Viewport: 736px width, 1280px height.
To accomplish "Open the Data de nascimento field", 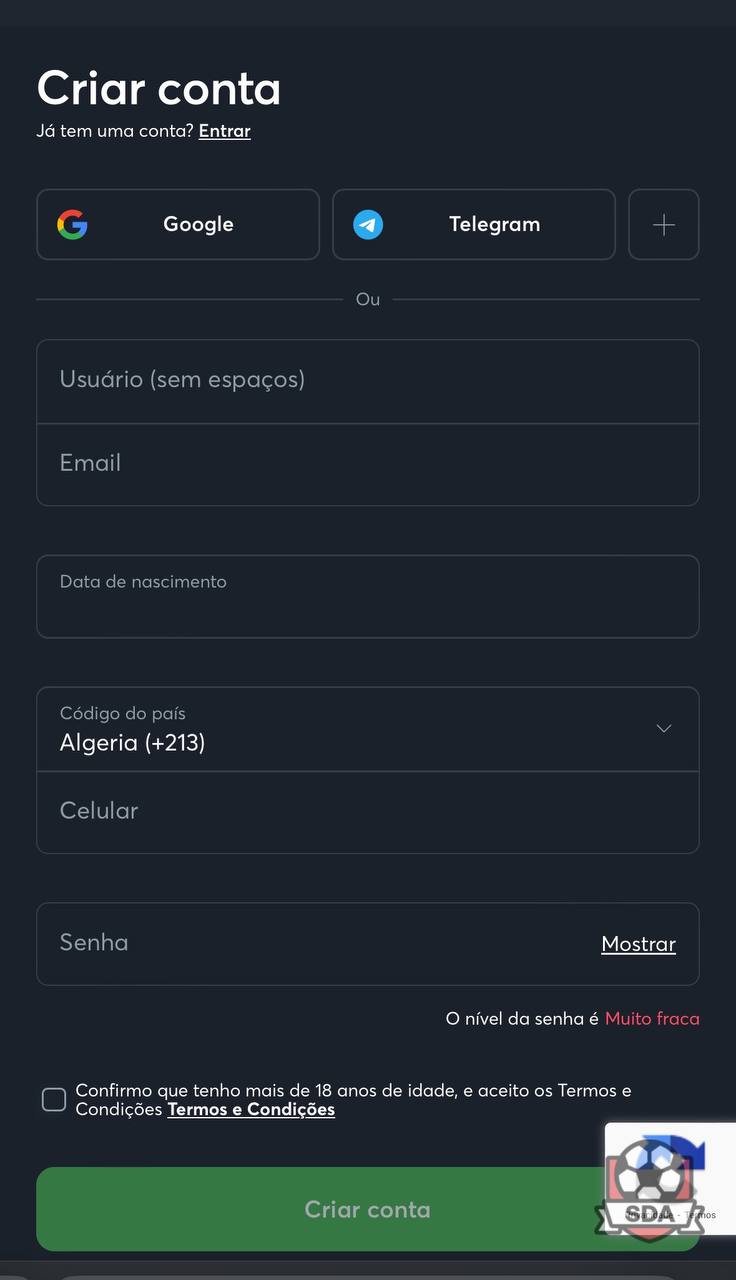I will [x=368, y=596].
